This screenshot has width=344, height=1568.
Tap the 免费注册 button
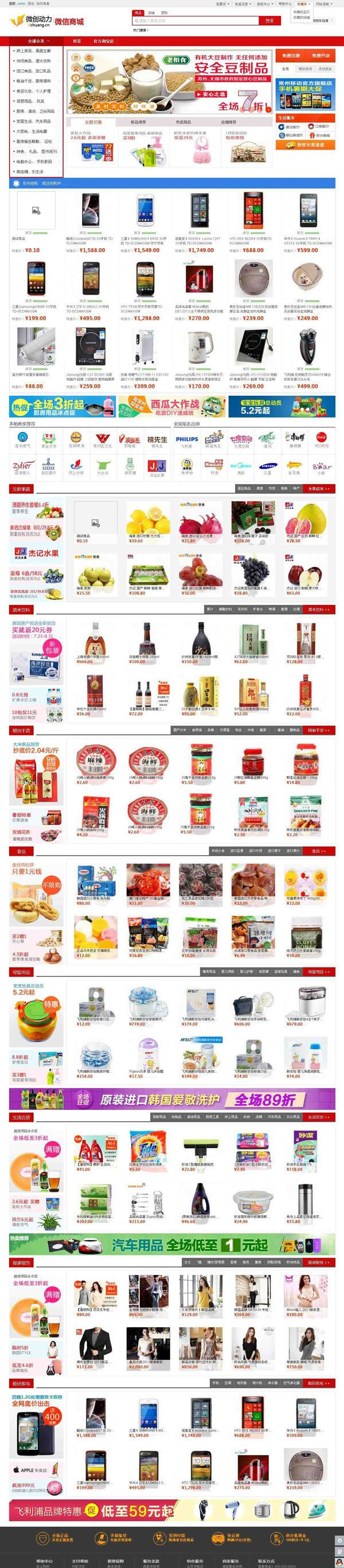click(291, 56)
